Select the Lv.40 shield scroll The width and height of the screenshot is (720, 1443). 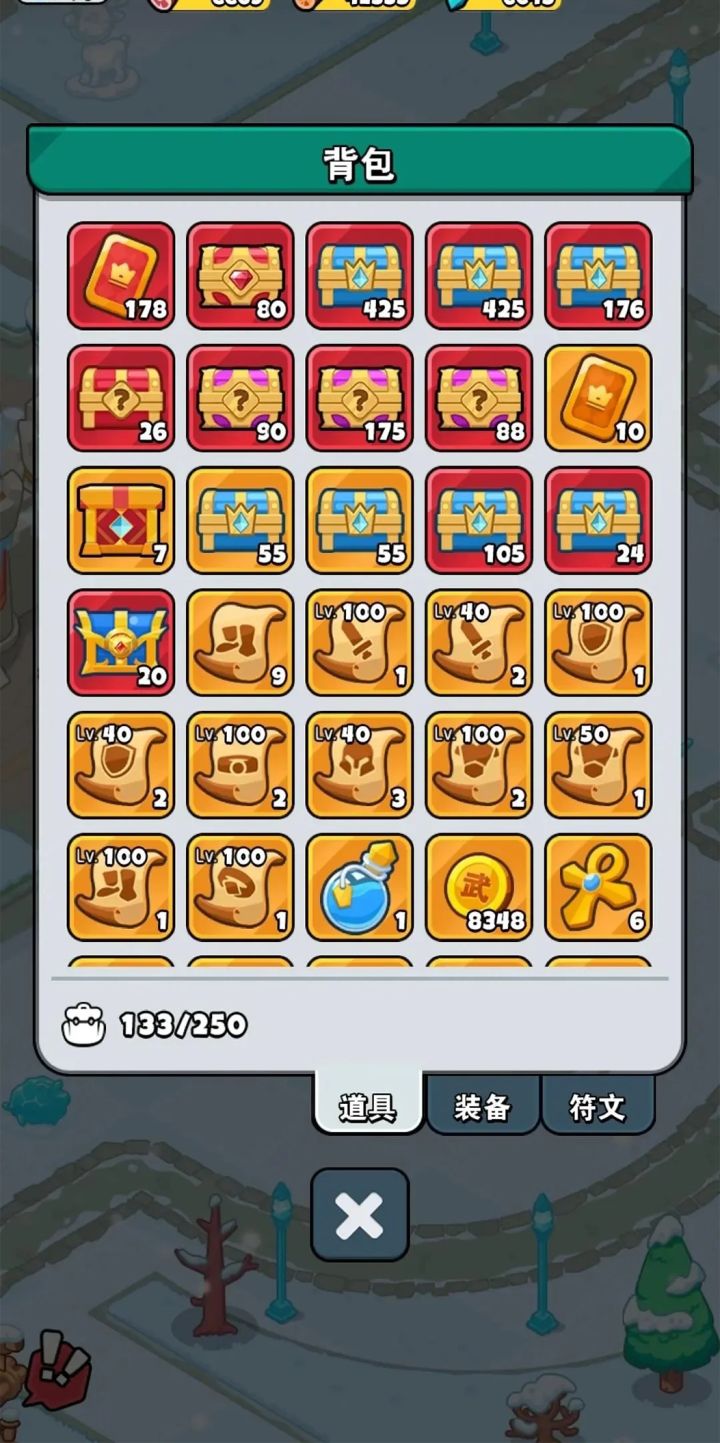pyautogui.click(x=120, y=765)
